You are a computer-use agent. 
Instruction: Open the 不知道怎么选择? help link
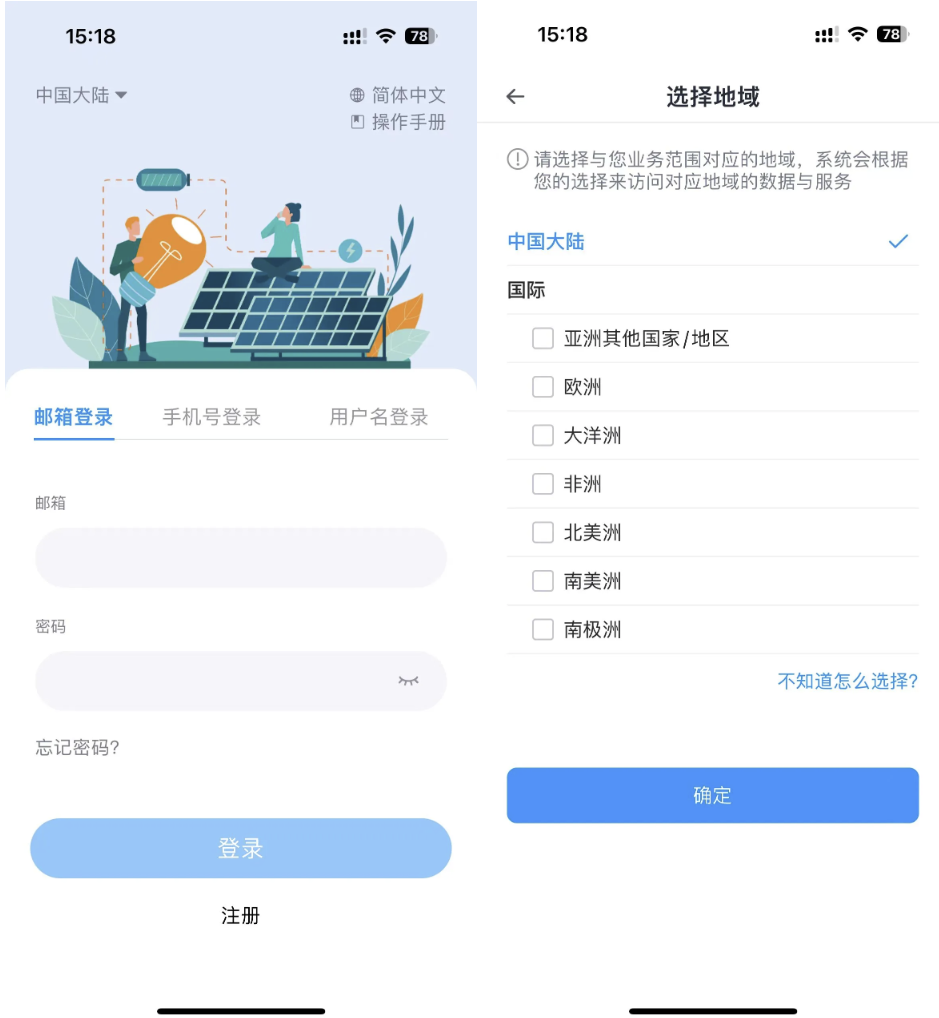[847, 681]
